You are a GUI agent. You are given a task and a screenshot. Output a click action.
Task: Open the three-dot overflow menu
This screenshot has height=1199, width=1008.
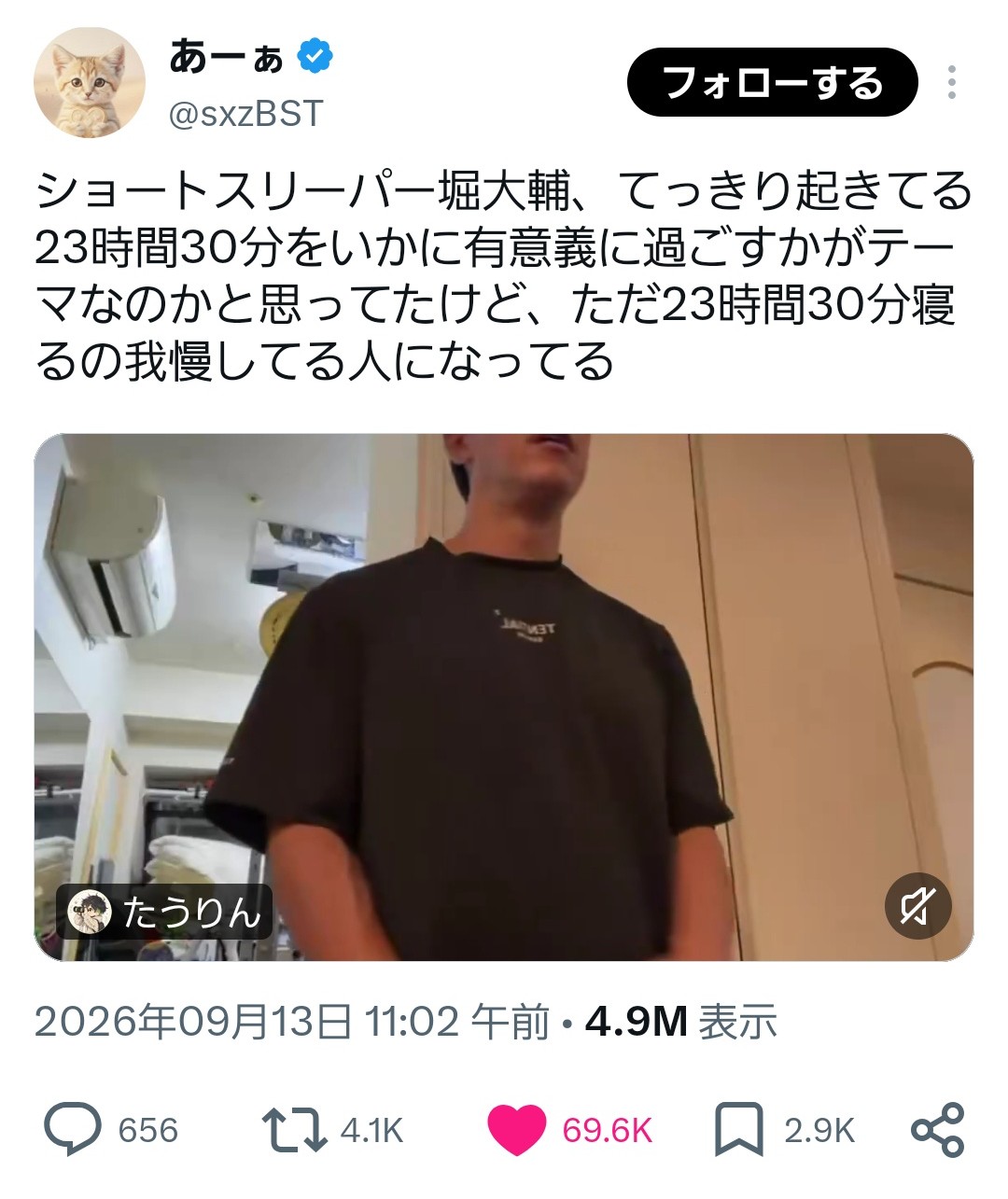click(x=951, y=82)
